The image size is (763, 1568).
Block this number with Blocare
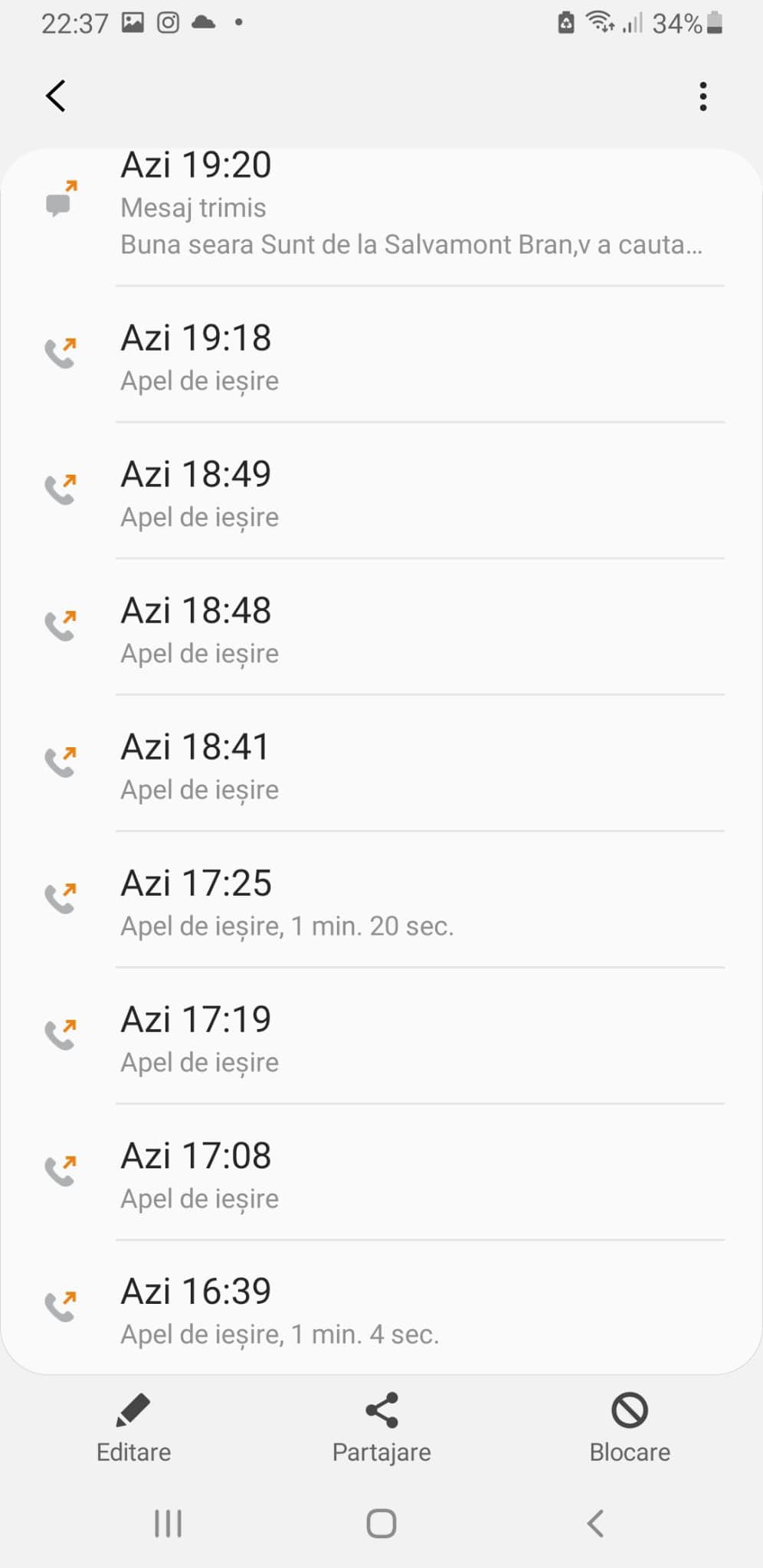pos(630,1427)
